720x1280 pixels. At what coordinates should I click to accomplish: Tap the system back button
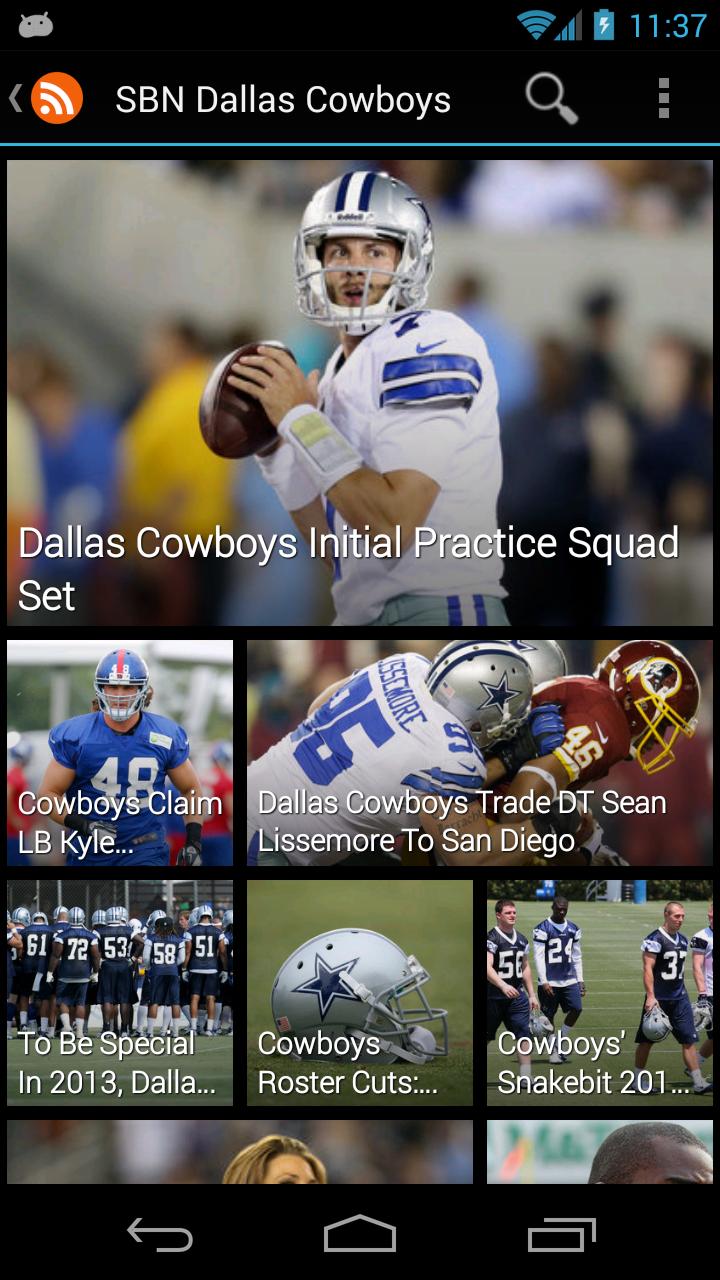(x=160, y=1235)
